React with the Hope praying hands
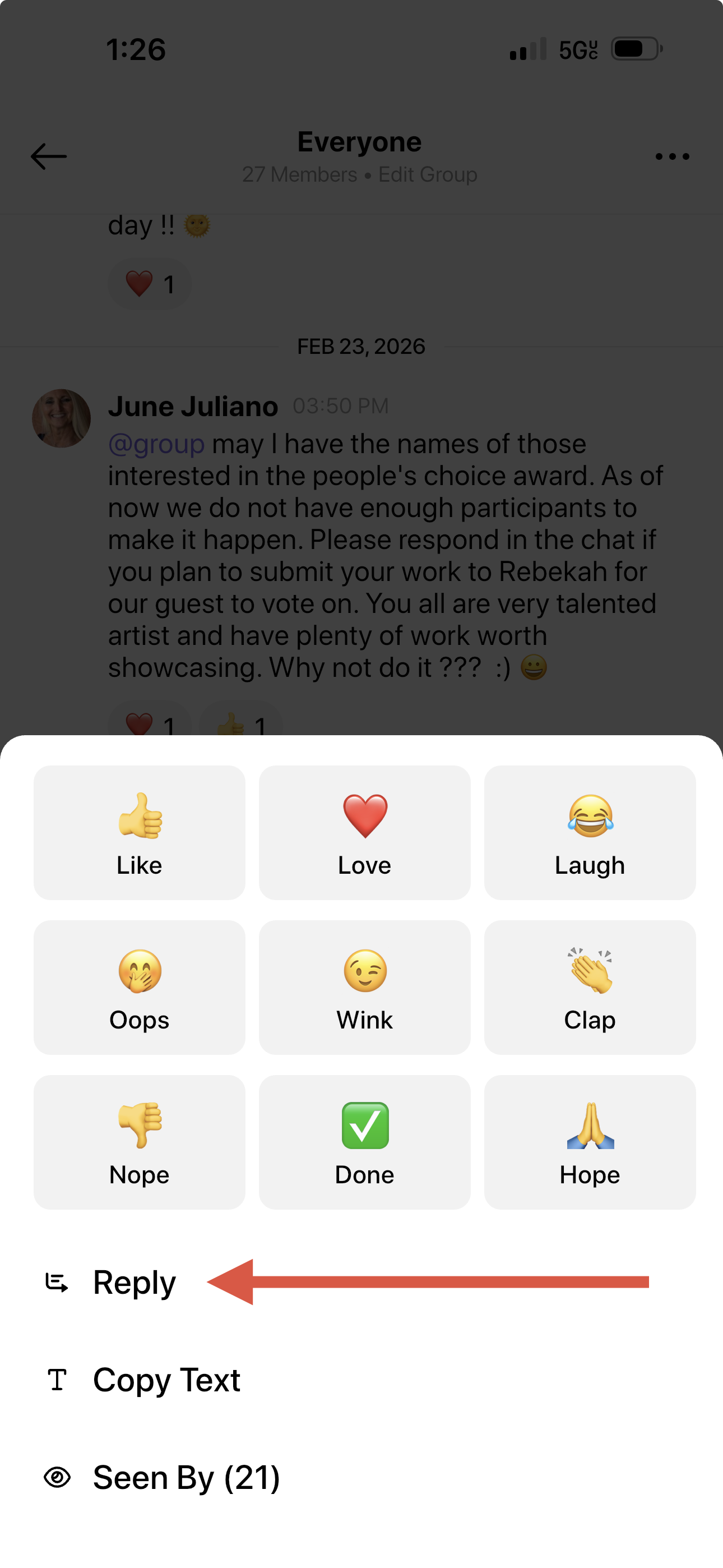The height and width of the screenshot is (1568, 723). pos(590,1141)
